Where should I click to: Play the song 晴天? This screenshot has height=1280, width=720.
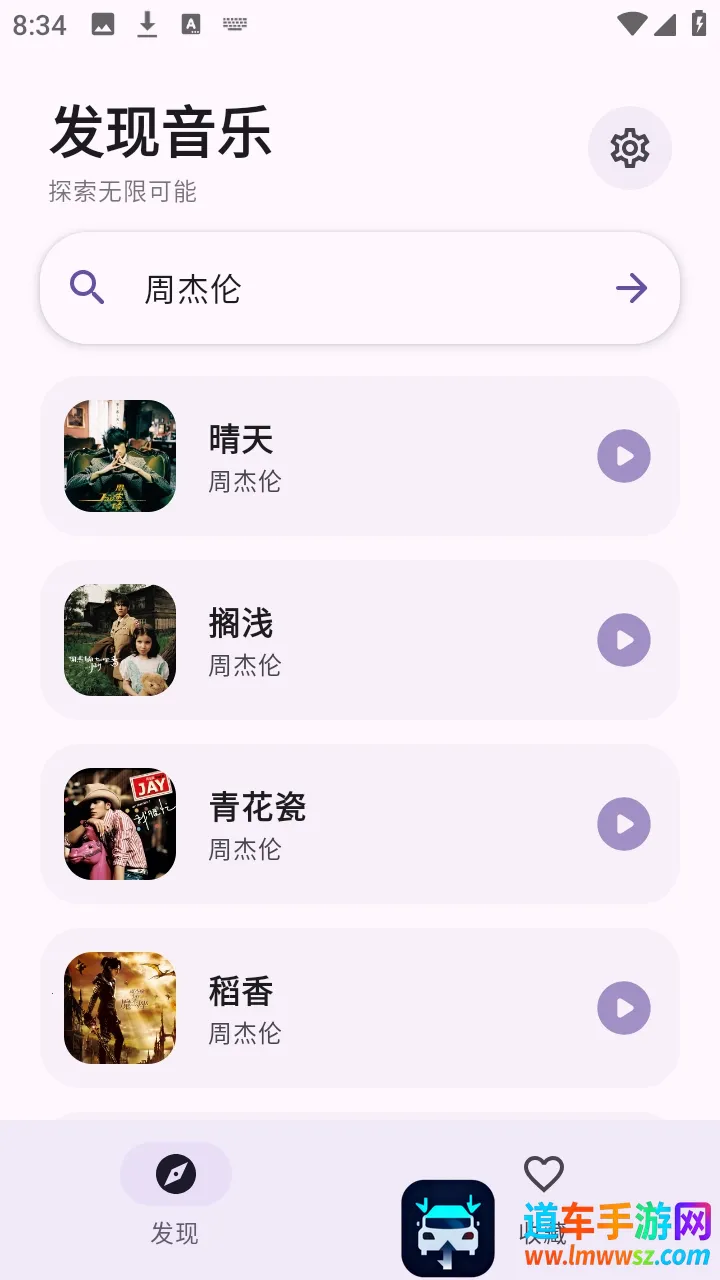click(x=624, y=457)
